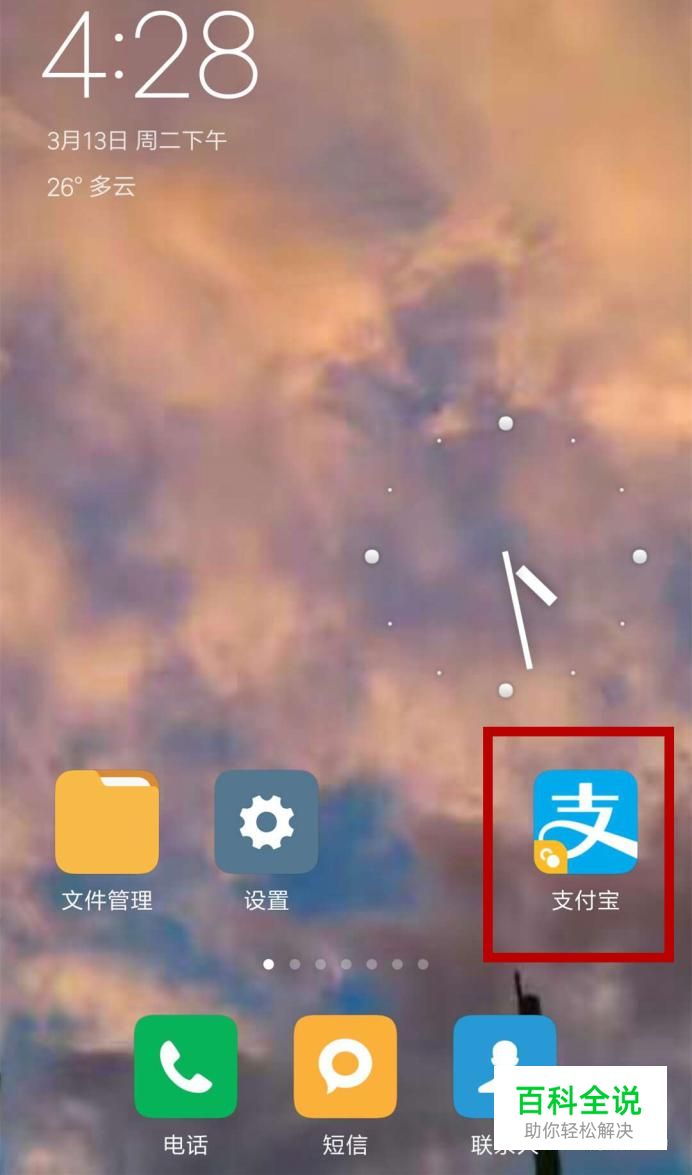The width and height of the screenshot is (692, 1175).
Task: Tap the analog clock widget
Action: [505, 557]
